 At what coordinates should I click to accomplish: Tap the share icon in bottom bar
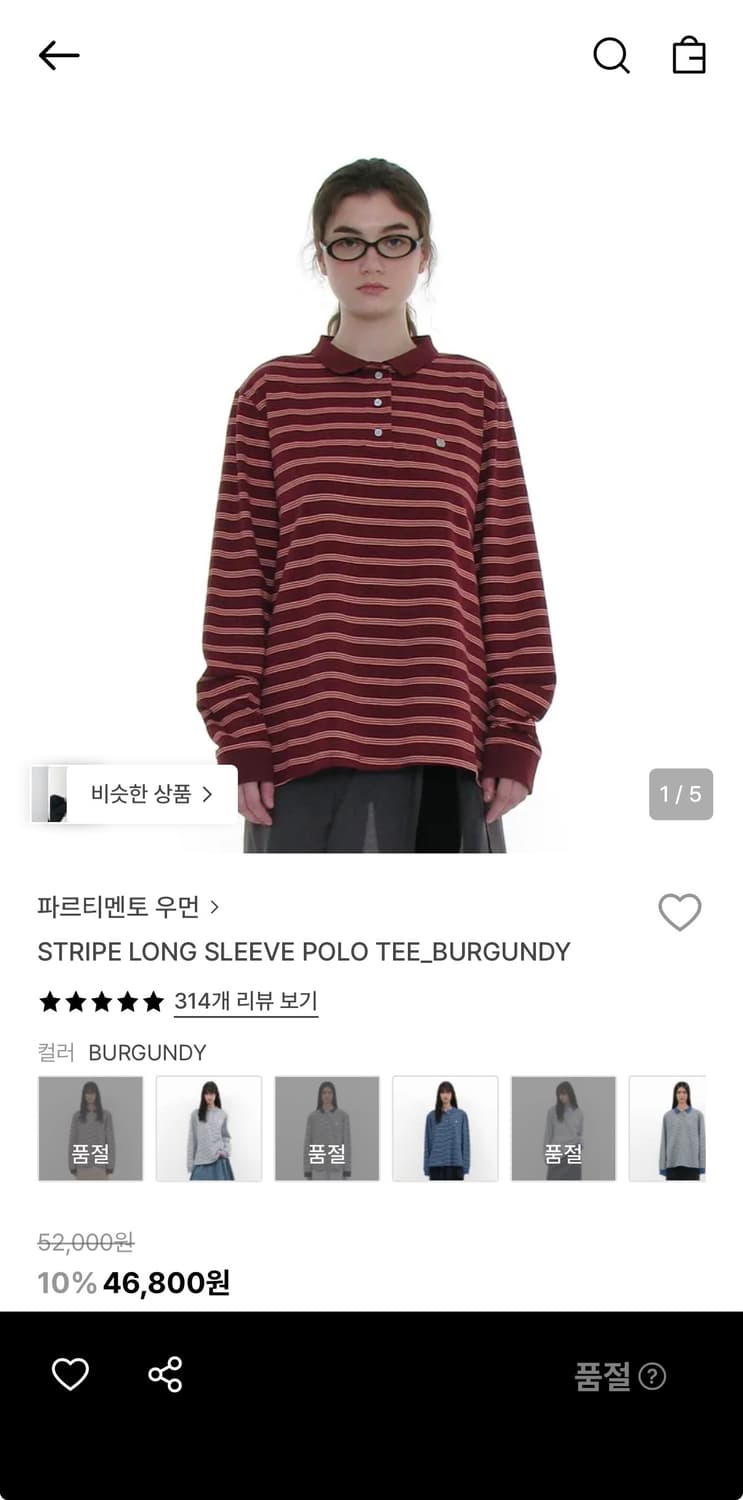pos(164,1374)
